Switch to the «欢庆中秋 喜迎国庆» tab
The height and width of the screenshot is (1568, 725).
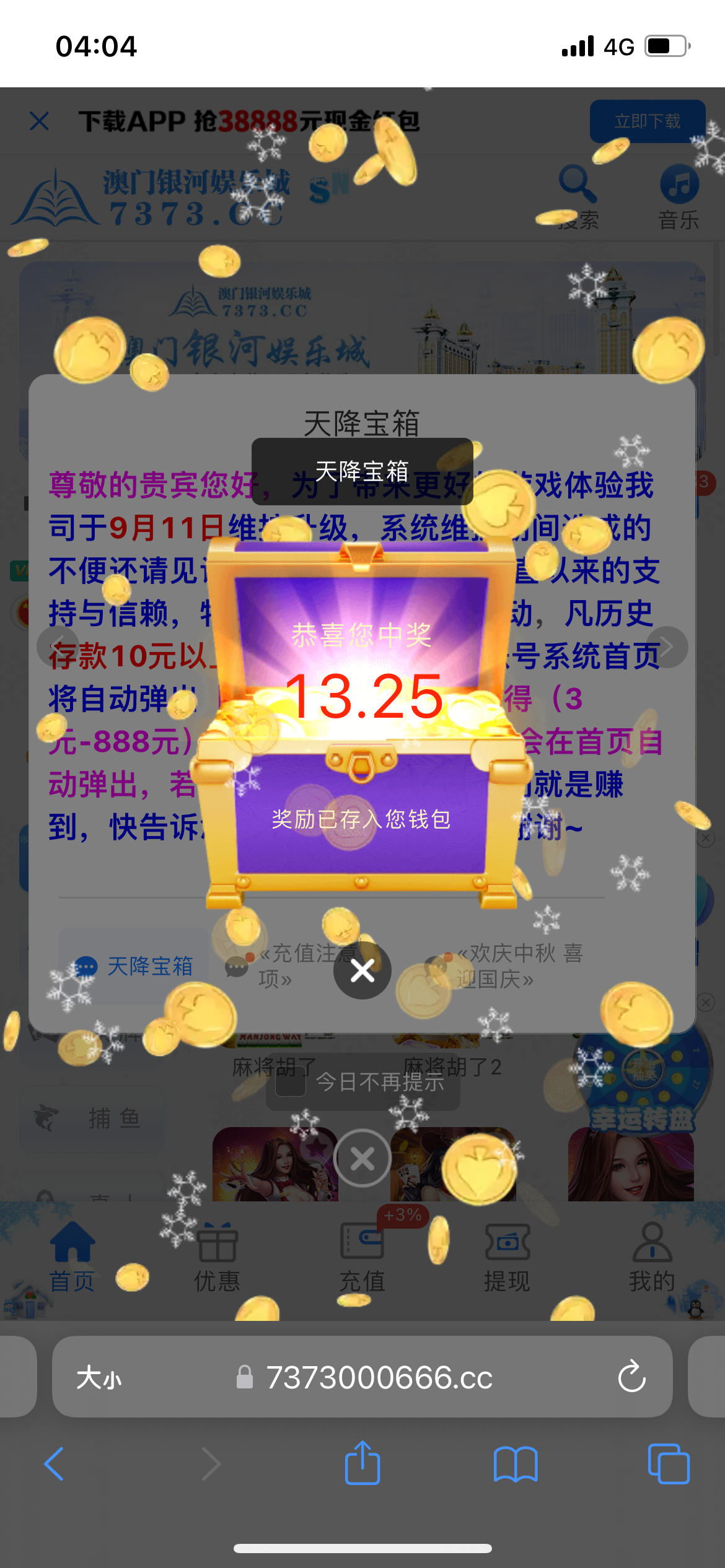519,966
